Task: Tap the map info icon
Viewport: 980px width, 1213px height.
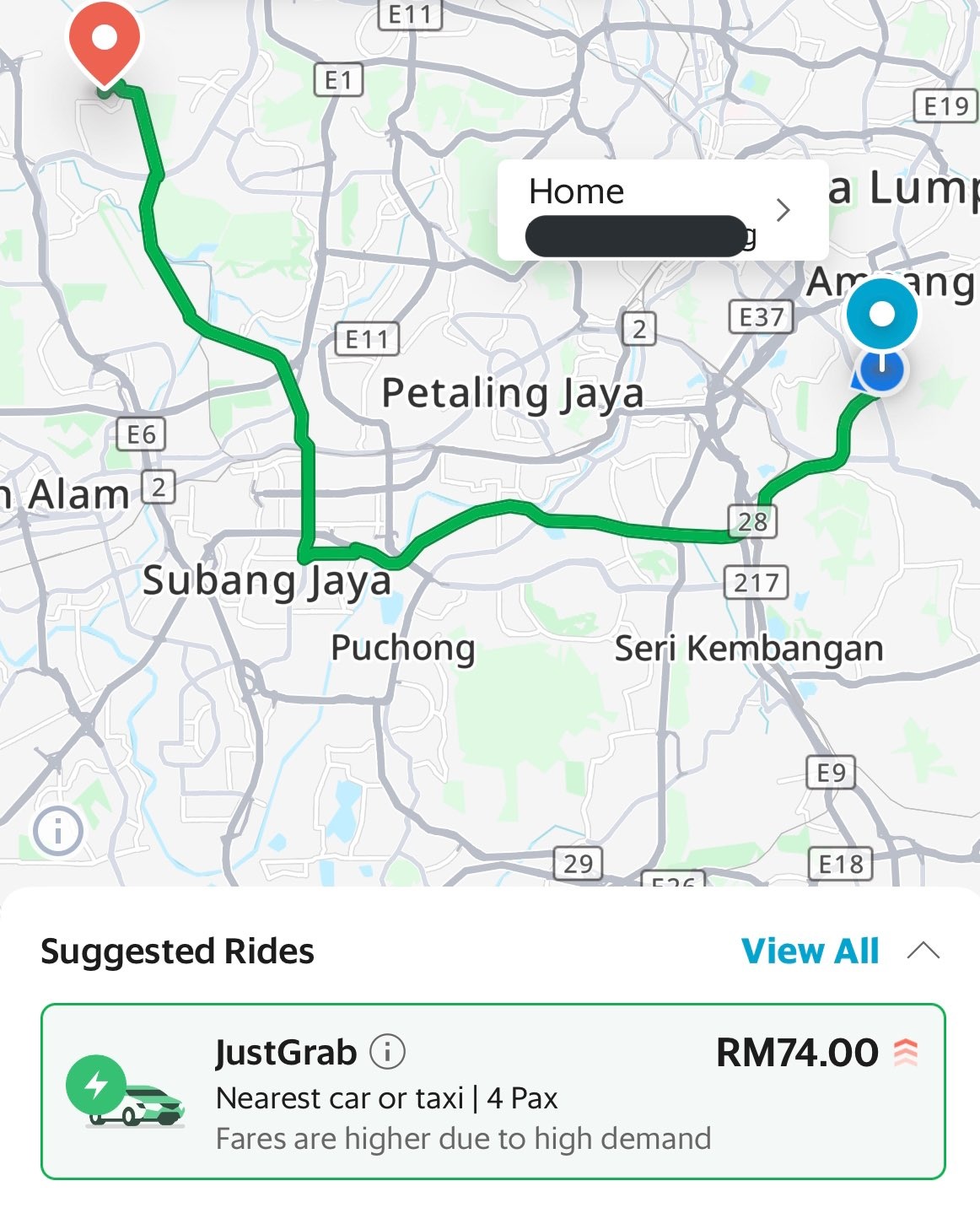Action: click(x=58, y=831)
